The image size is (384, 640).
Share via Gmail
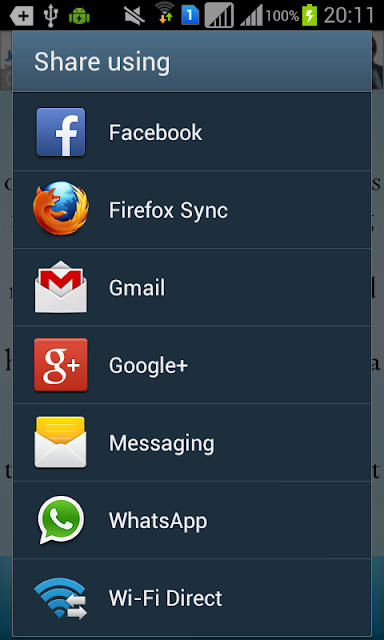pyautogui.click(x=192, y=287)
